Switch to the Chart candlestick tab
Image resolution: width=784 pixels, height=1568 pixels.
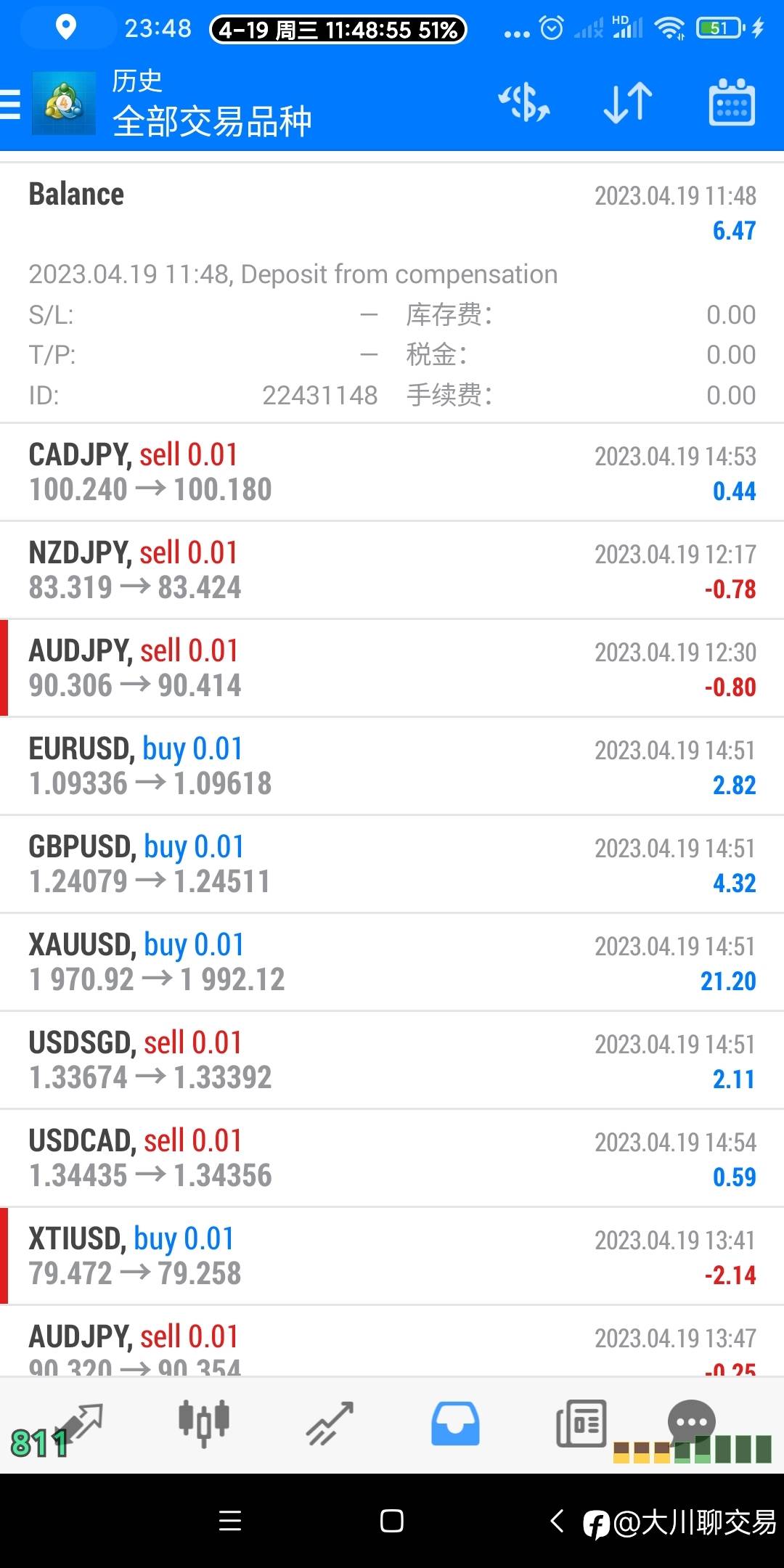pyautogui.click(x=204, y=1423)
